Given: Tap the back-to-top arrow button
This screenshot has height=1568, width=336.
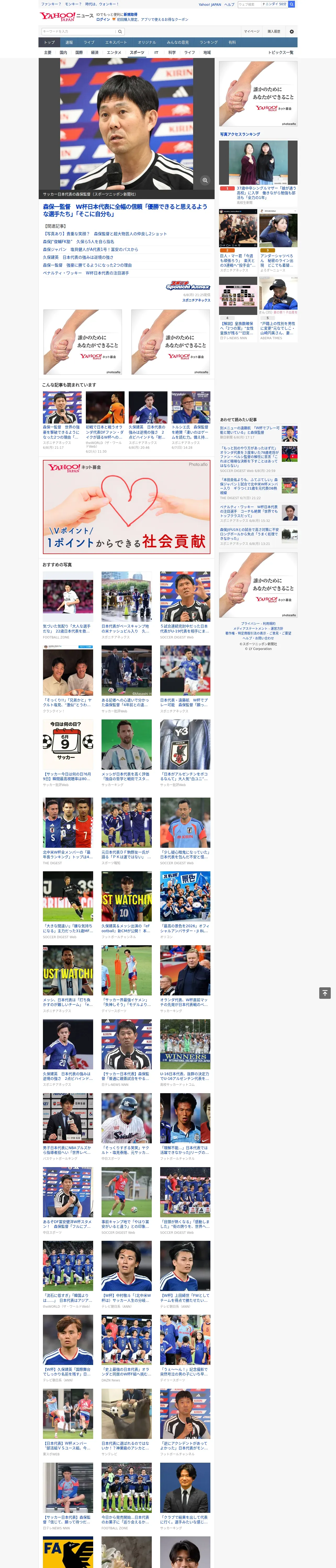Looking at the screenshot, I should [x=324, y=993].
